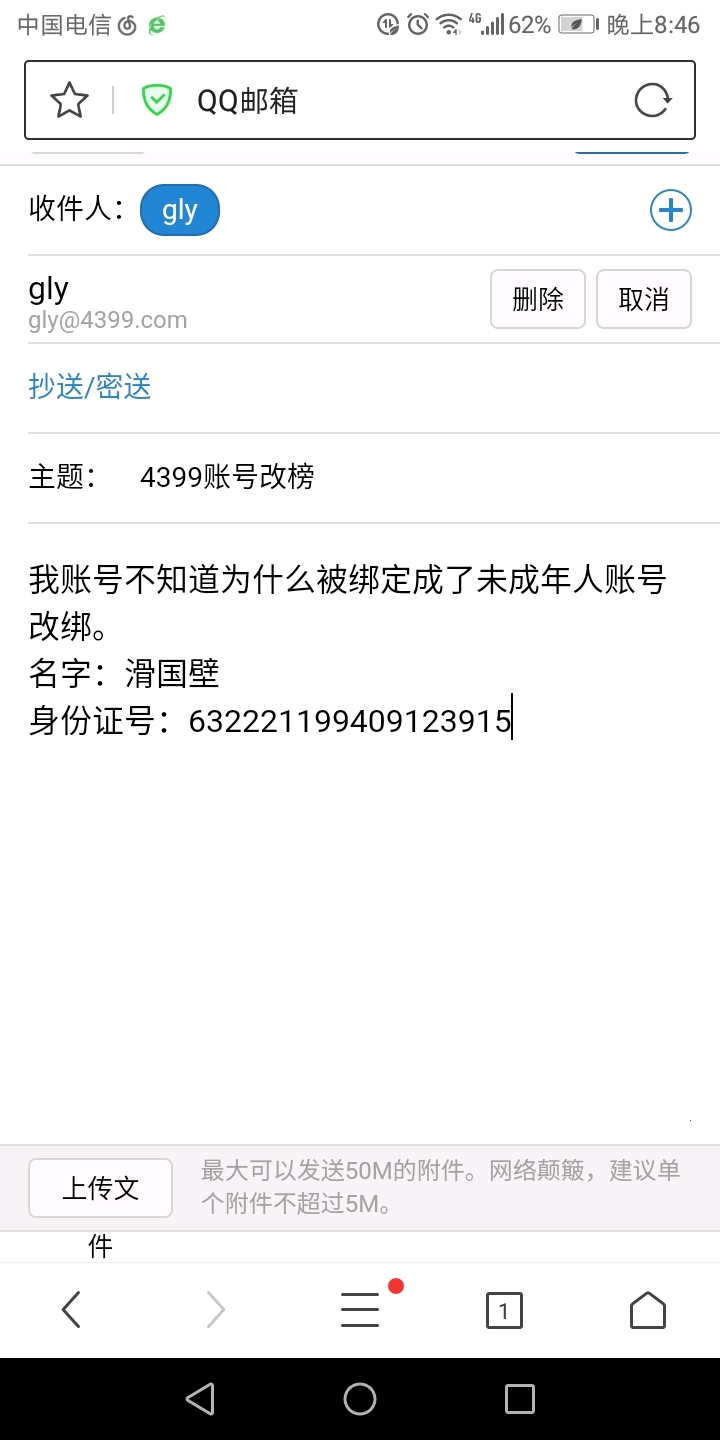720x1440 pixels.
Task: Tap the QQ邮箱 title in the address bar
Action: pos(247,100)
